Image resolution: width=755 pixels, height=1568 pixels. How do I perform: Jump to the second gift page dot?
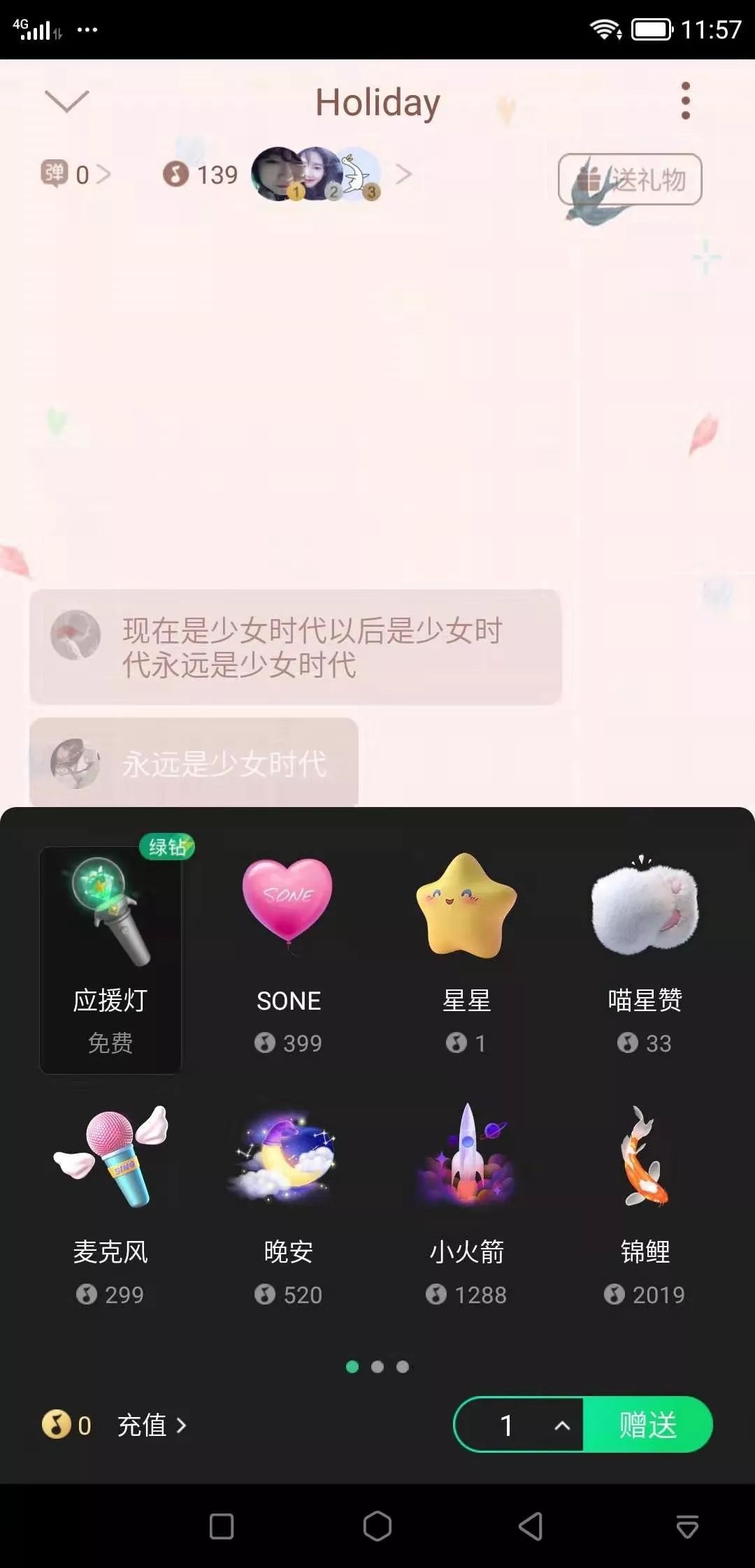click(x=377, y=1367)
